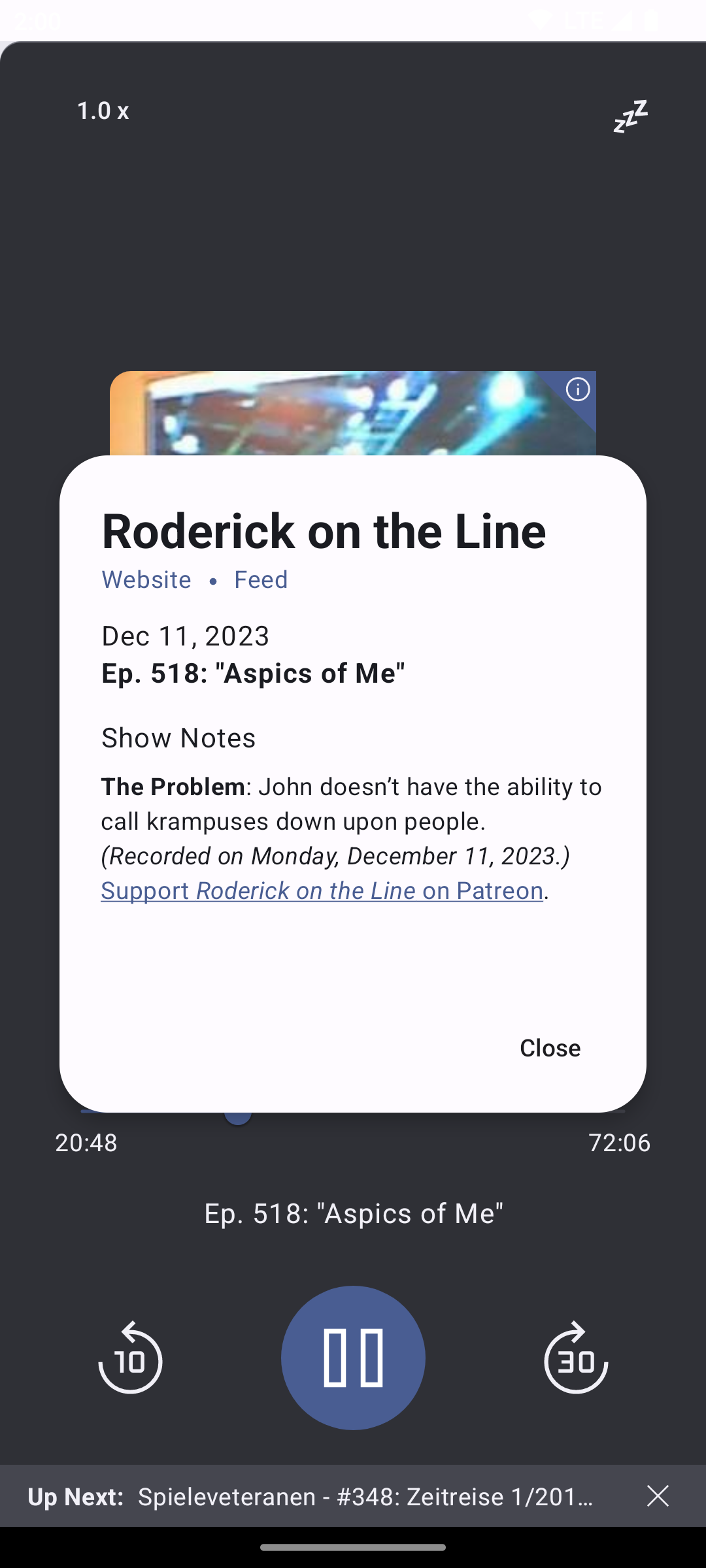The height and width of the screenshot is (1568, 706).
Task: Close the episode info dialog
Action: 550,1048
